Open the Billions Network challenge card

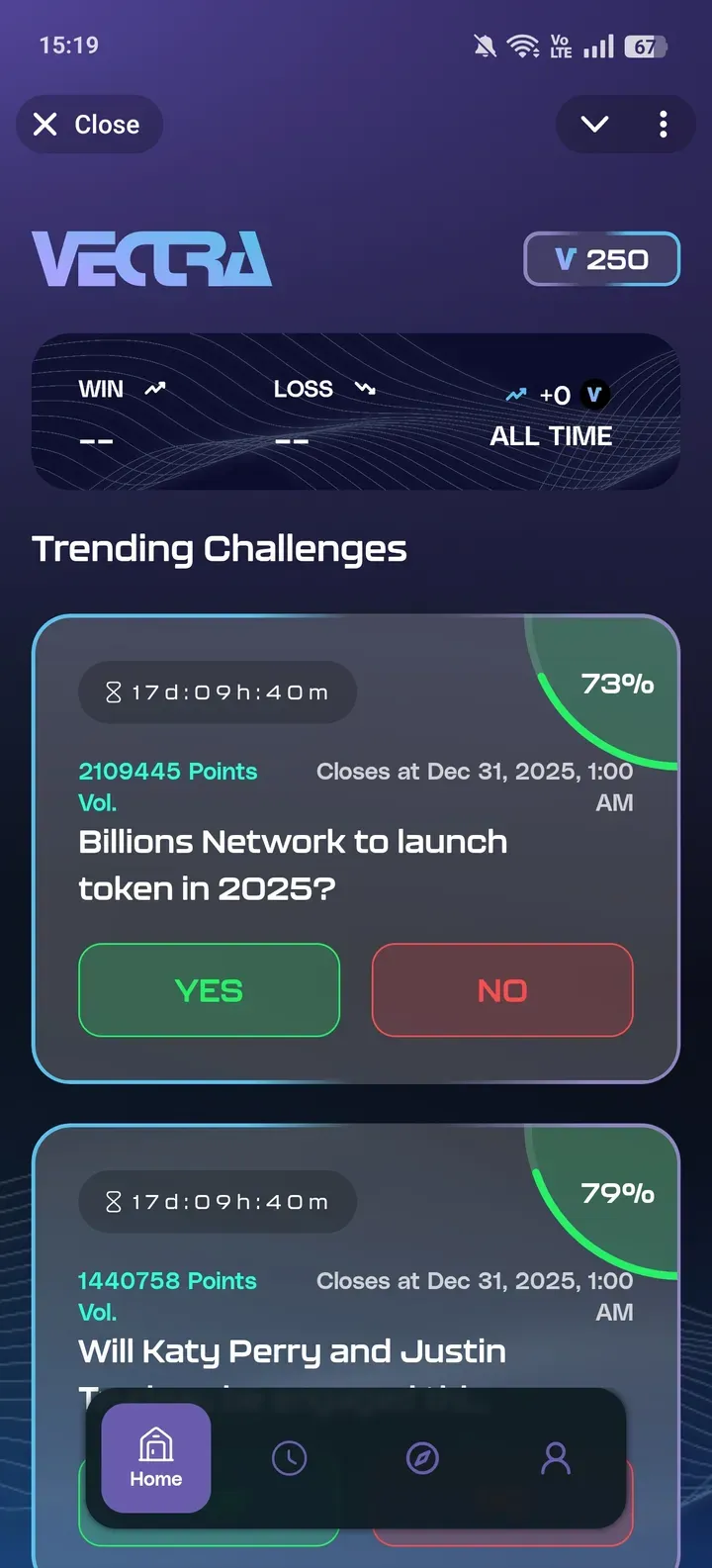pyautogui.click(x=293, y=865)
